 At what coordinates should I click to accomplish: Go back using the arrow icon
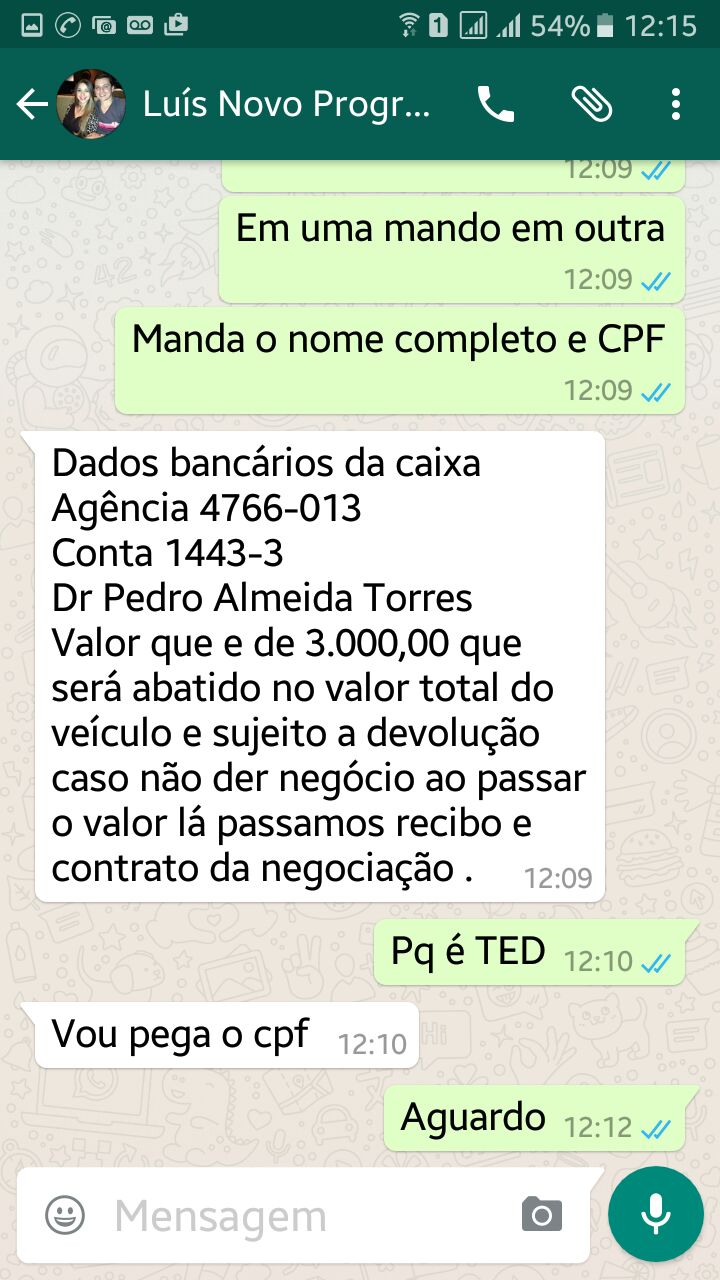[x=31, y=104]
